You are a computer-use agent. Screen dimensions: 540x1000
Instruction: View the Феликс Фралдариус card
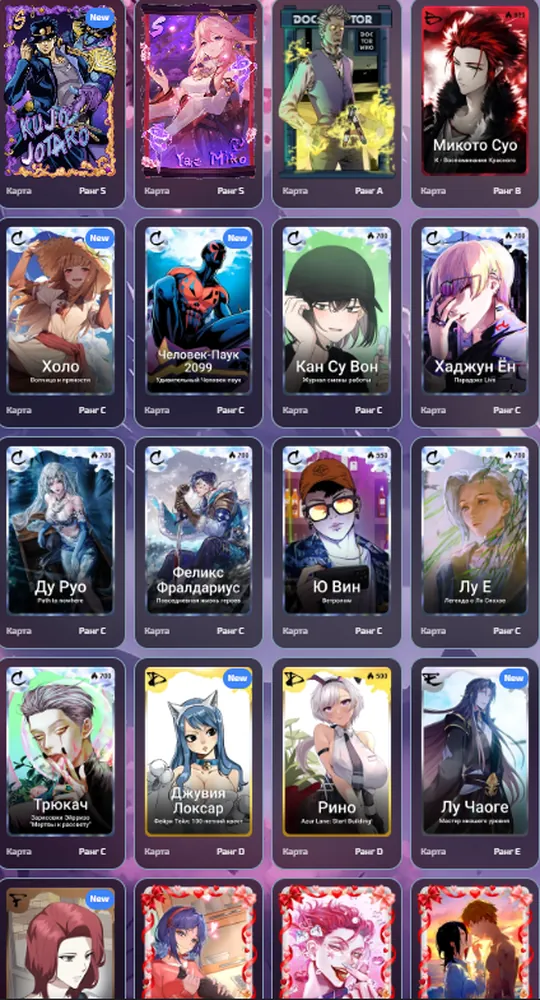[198, 542]
